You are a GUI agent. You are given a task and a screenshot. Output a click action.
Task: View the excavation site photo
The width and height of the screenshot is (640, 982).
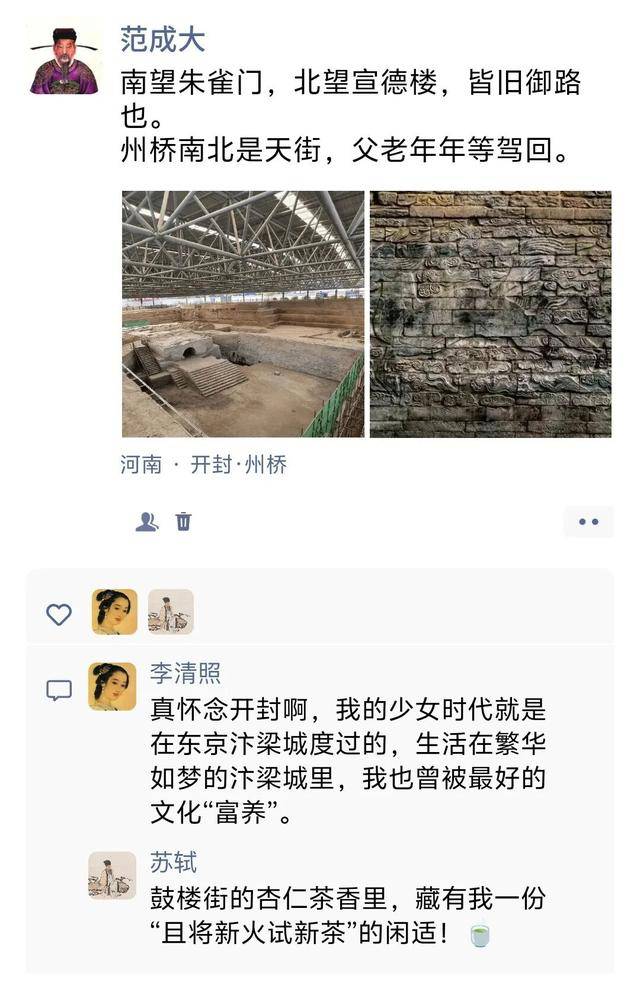tap(243, 314)
